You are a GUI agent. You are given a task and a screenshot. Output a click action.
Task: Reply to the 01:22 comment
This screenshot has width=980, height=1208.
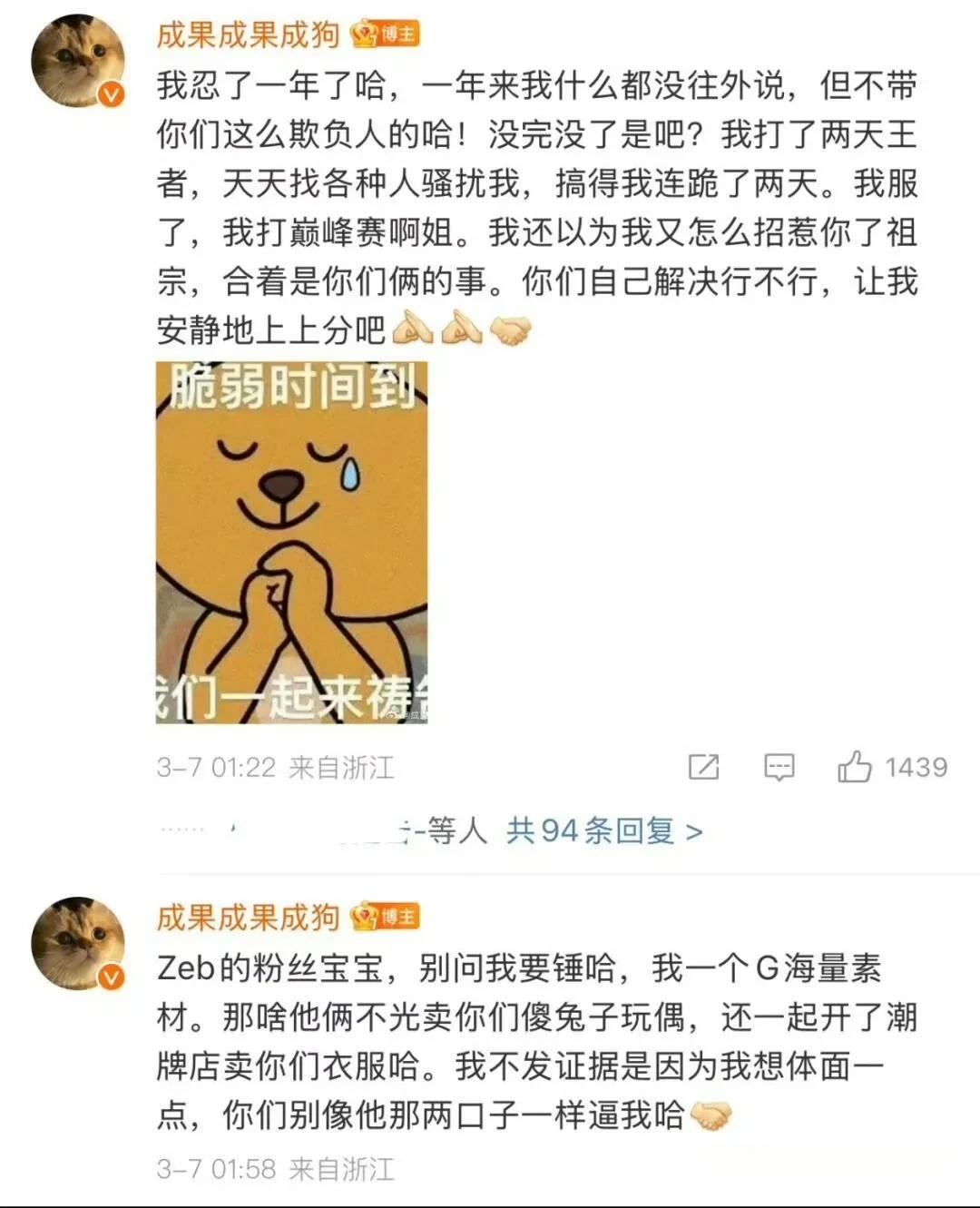point(779,768)
